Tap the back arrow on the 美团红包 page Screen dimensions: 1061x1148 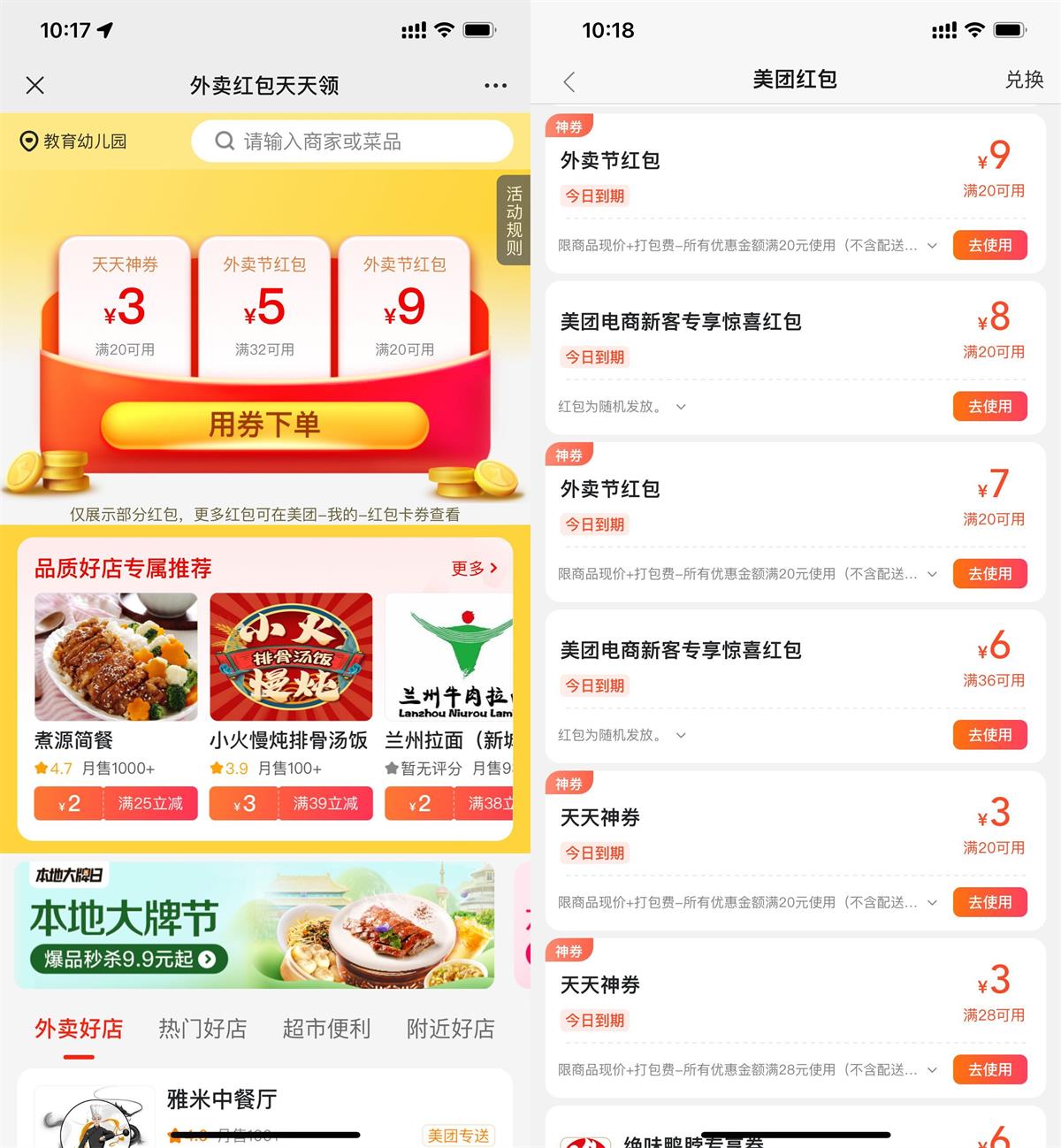point(569,80)
